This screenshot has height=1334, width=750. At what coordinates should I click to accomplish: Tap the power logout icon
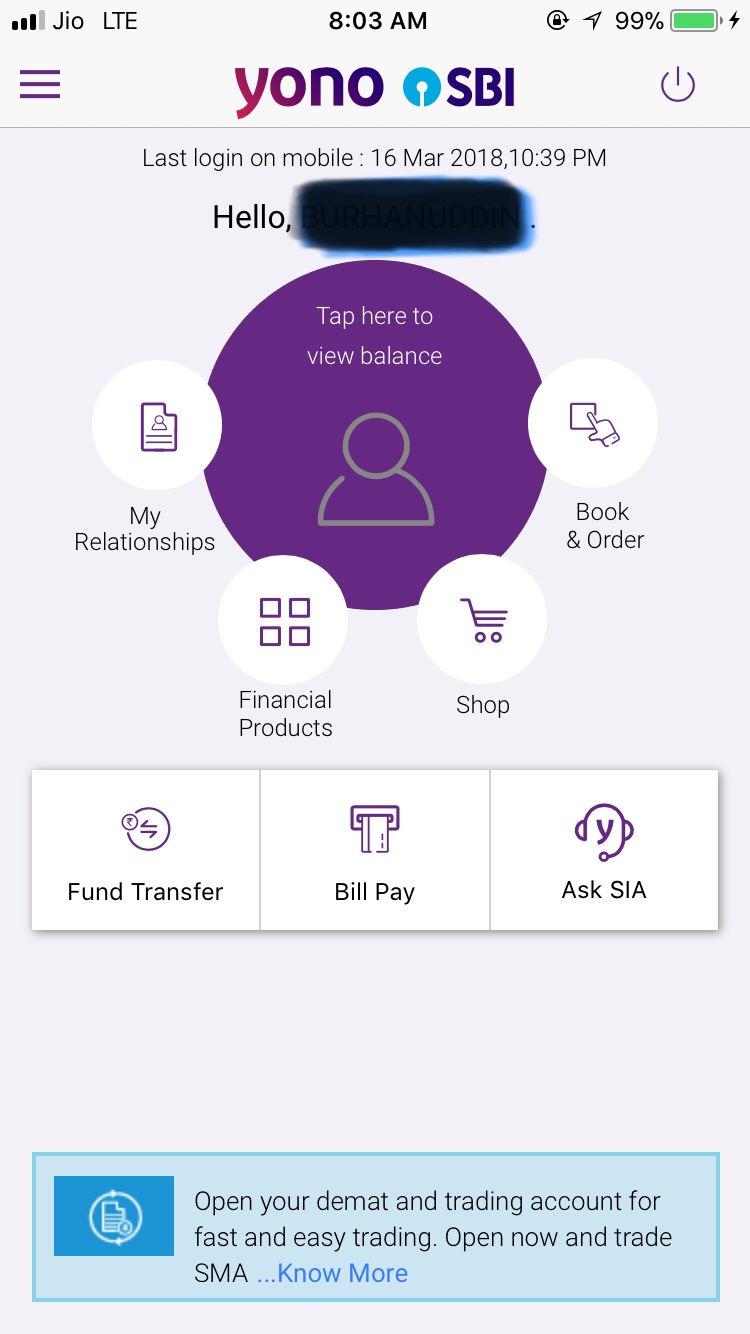677,85
